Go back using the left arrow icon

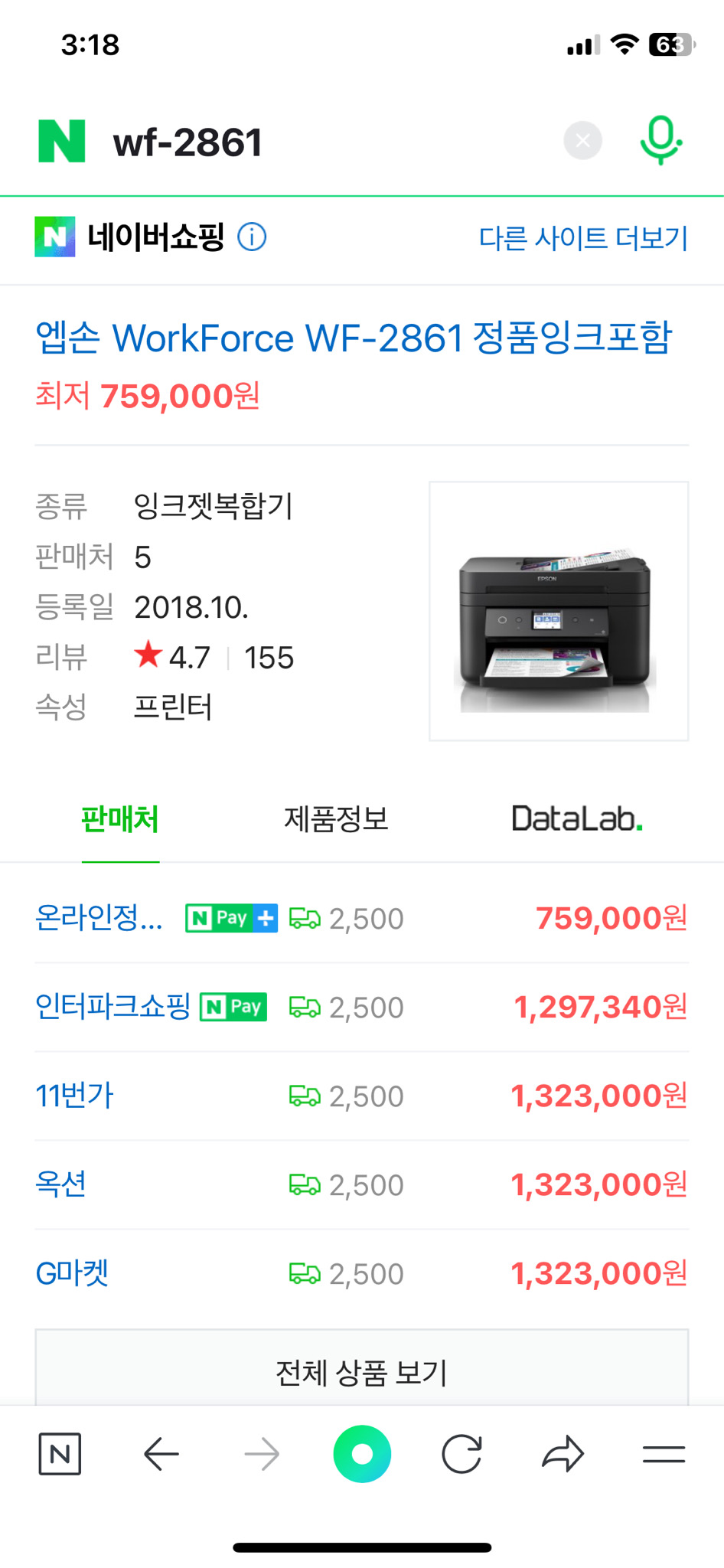(x=160, y=1454)
